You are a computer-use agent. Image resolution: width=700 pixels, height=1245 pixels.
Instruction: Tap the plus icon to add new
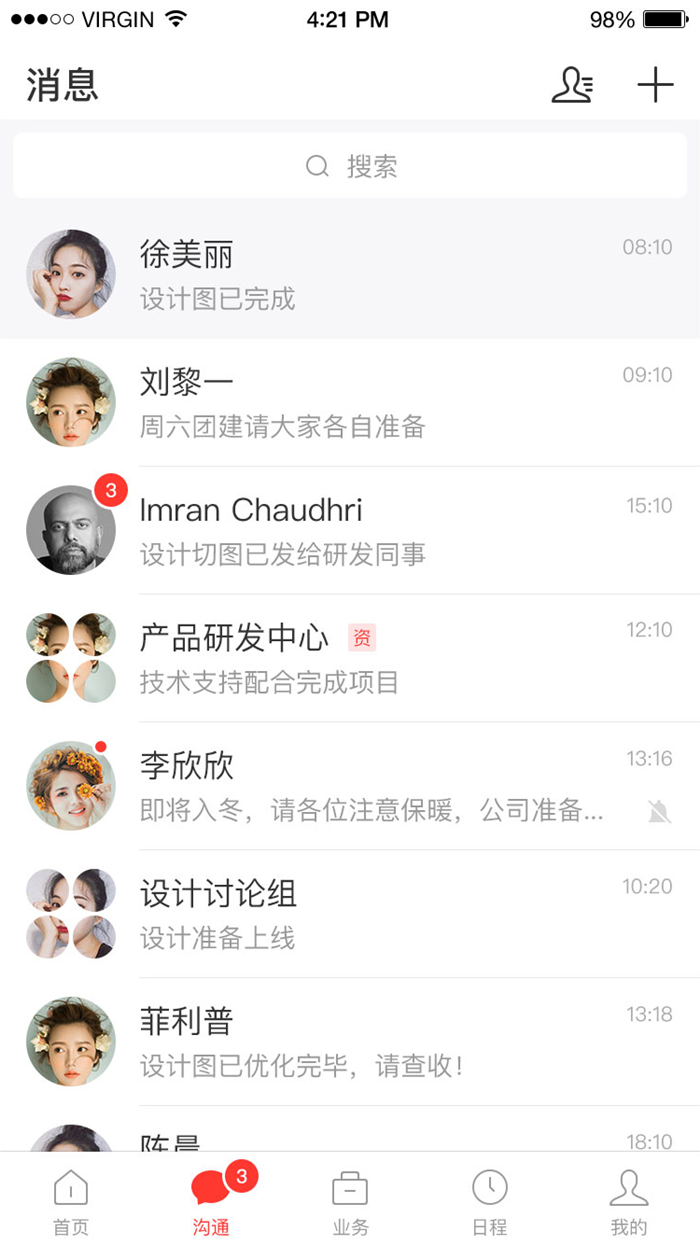coord(655,86)
